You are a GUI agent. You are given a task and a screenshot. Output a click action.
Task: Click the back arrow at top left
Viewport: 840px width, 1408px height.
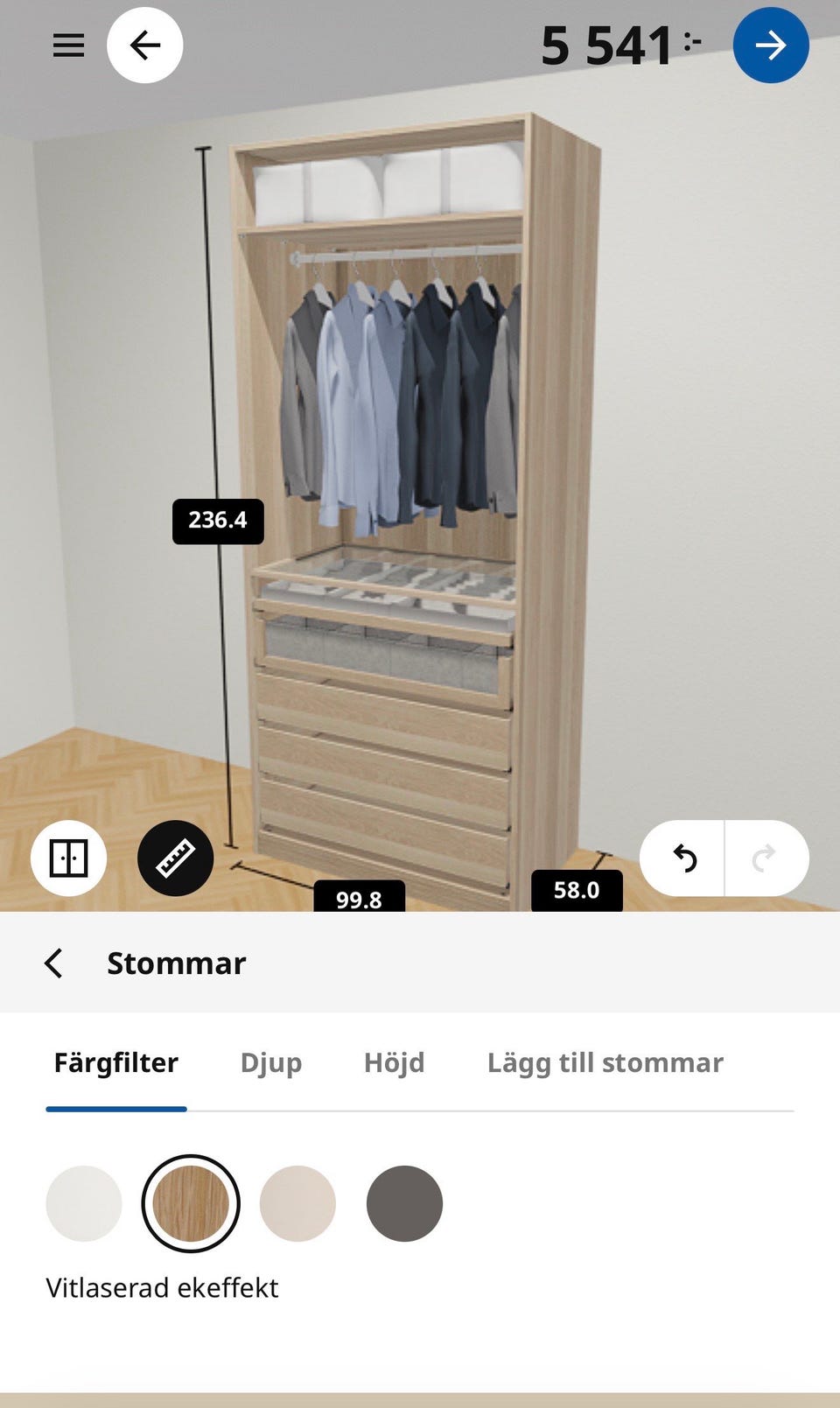[144, 45]
